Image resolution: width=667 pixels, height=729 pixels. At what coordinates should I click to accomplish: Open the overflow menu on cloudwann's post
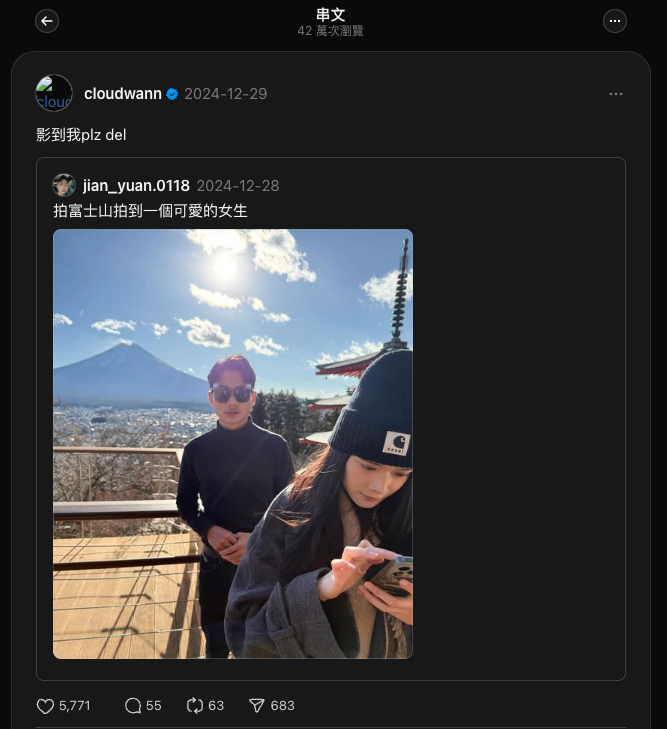tap(616, 94)
